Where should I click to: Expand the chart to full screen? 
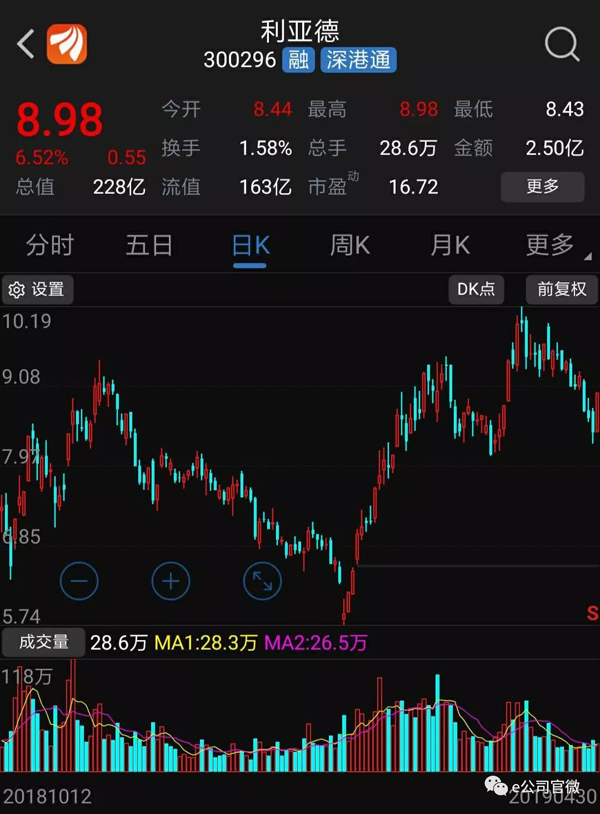(x=262, y=580)
